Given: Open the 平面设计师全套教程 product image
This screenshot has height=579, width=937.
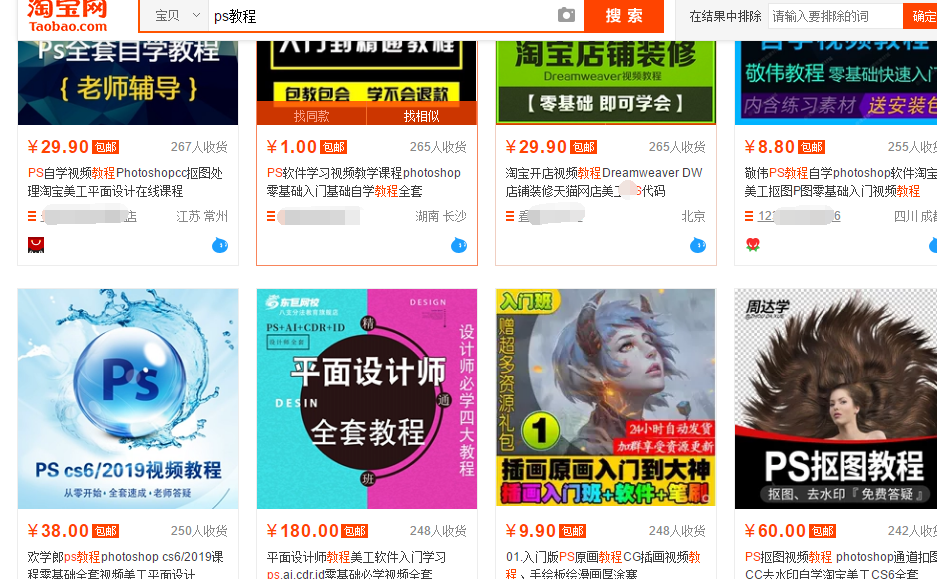Looking at the screenshot, I should click(x=367, y=398).
